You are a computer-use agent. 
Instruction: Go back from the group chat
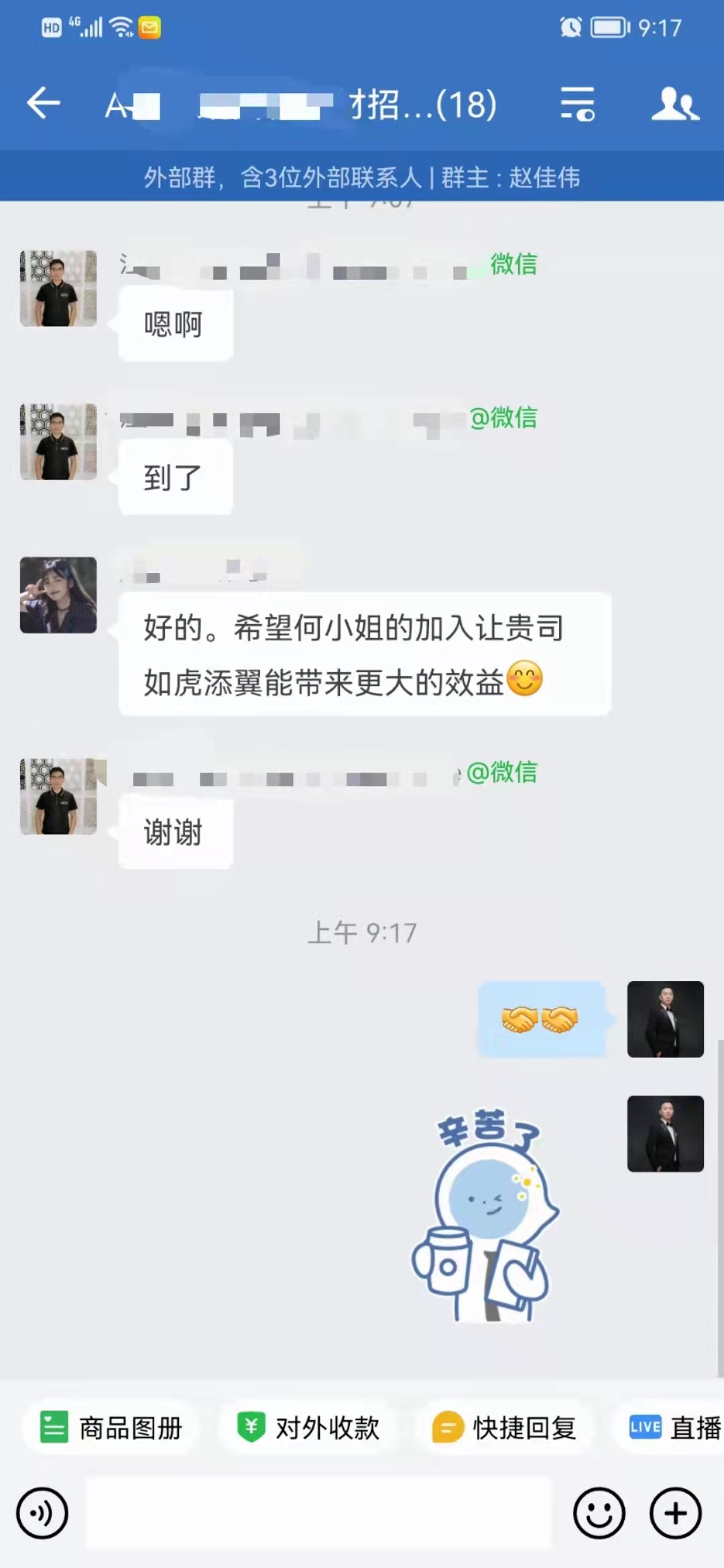[44, 104]
